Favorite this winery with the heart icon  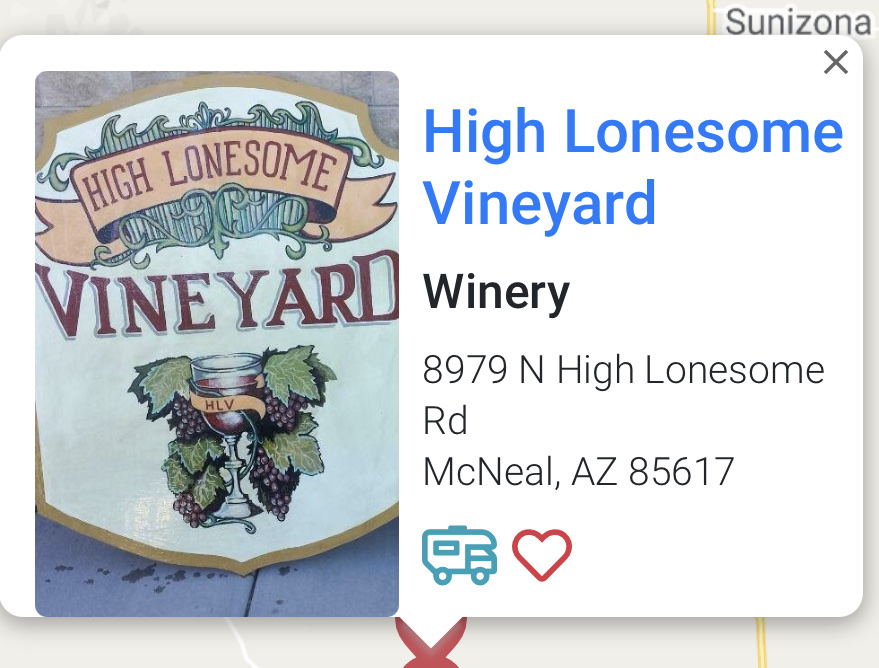[542, 555]
